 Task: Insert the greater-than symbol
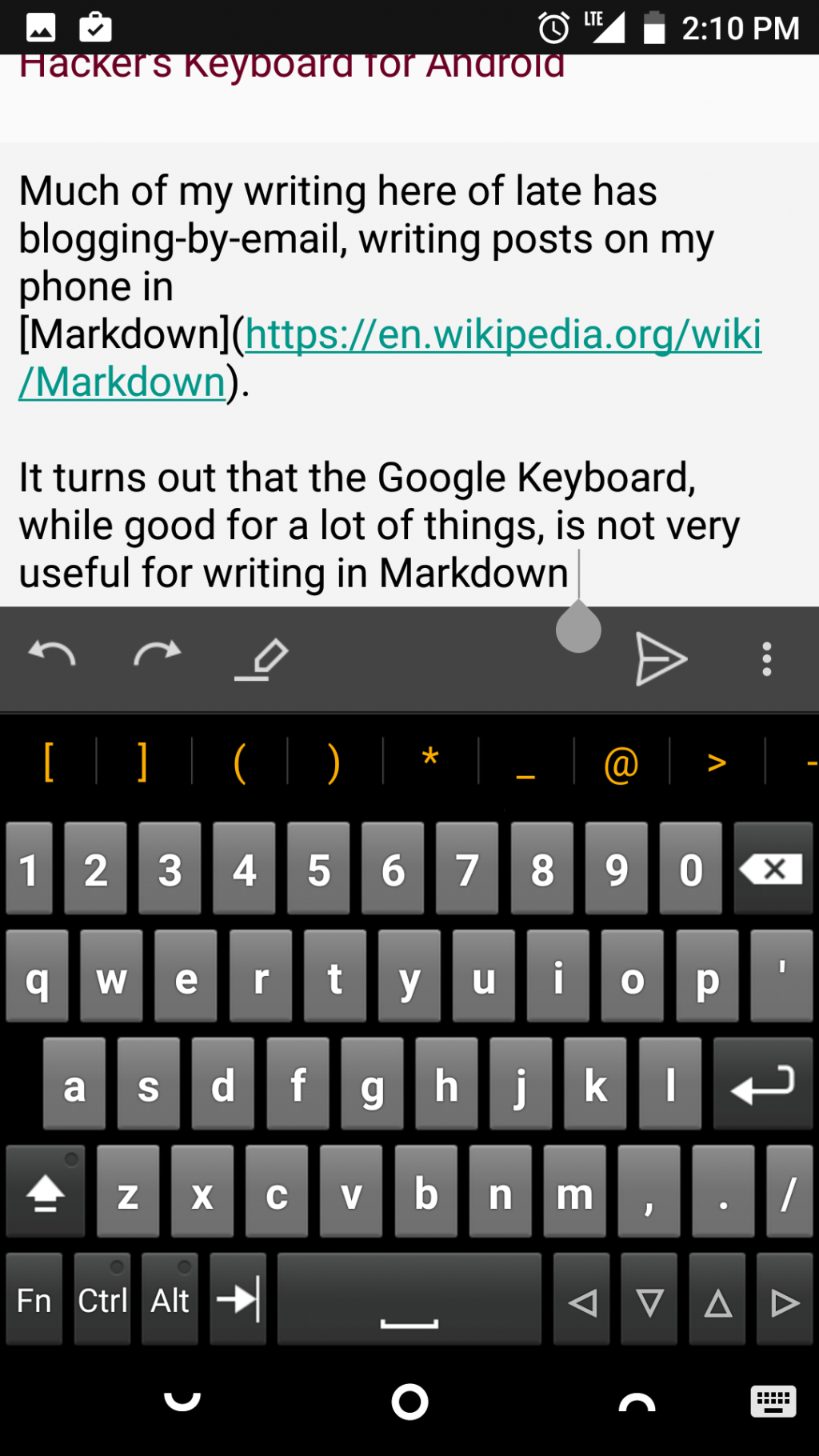(717, 763)
